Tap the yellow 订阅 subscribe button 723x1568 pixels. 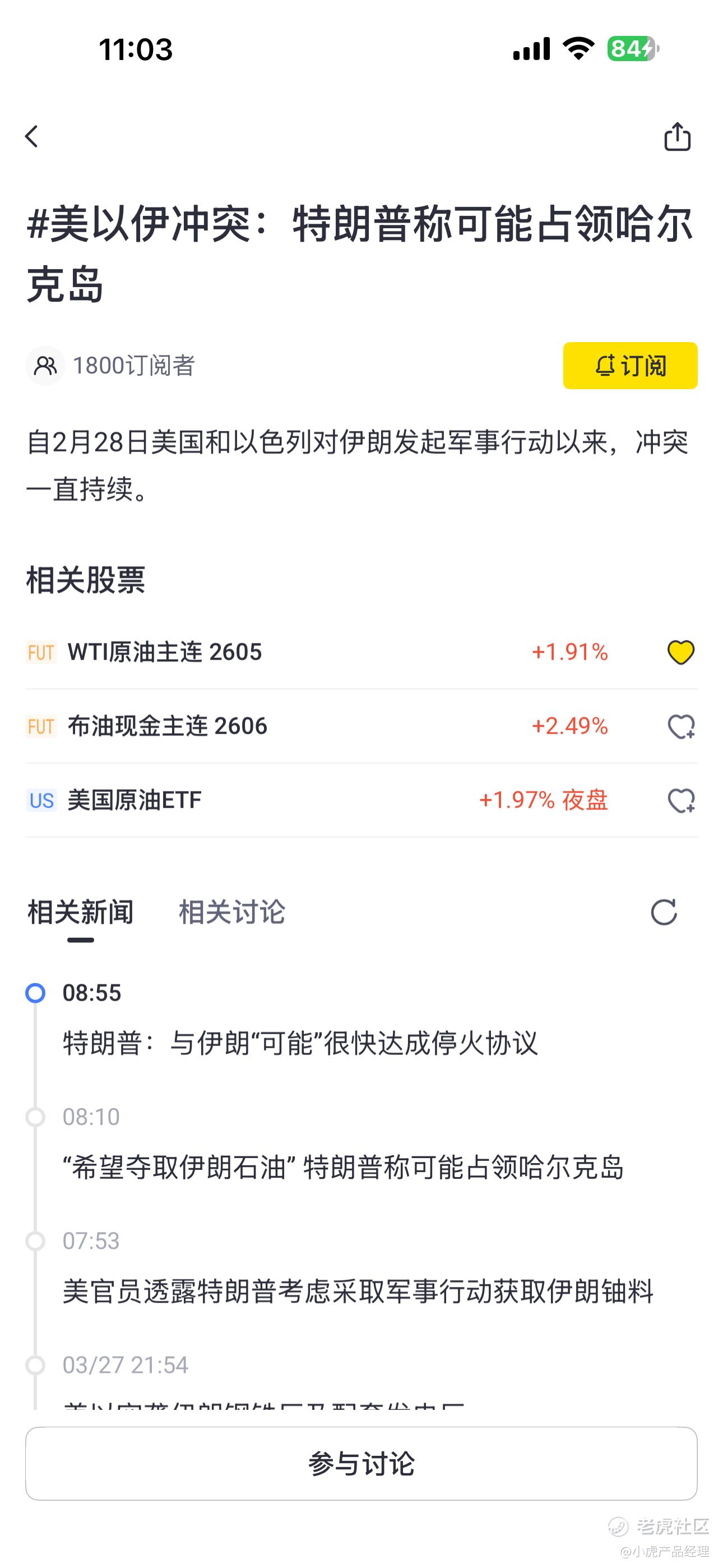click(630, 366)
